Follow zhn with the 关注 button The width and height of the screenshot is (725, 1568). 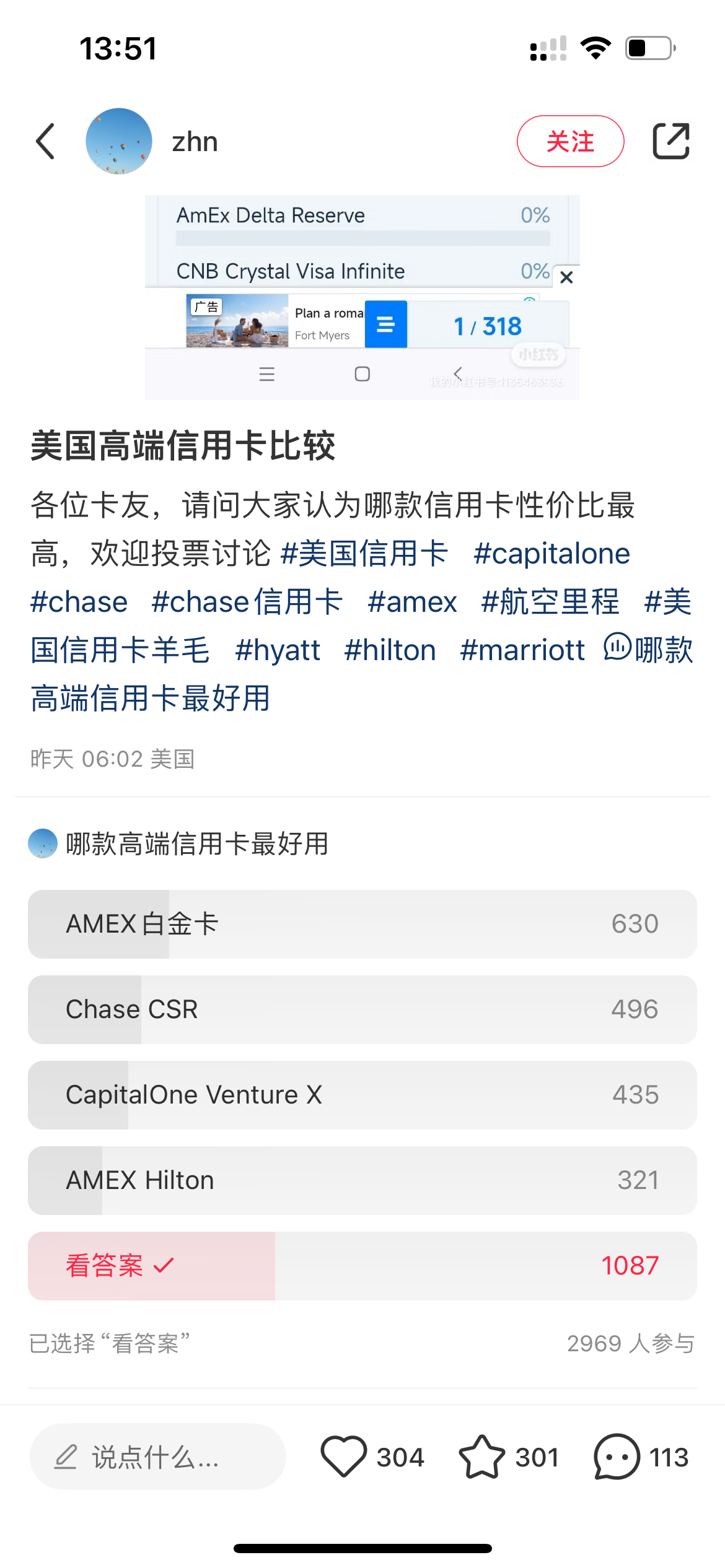coord(569,141)
